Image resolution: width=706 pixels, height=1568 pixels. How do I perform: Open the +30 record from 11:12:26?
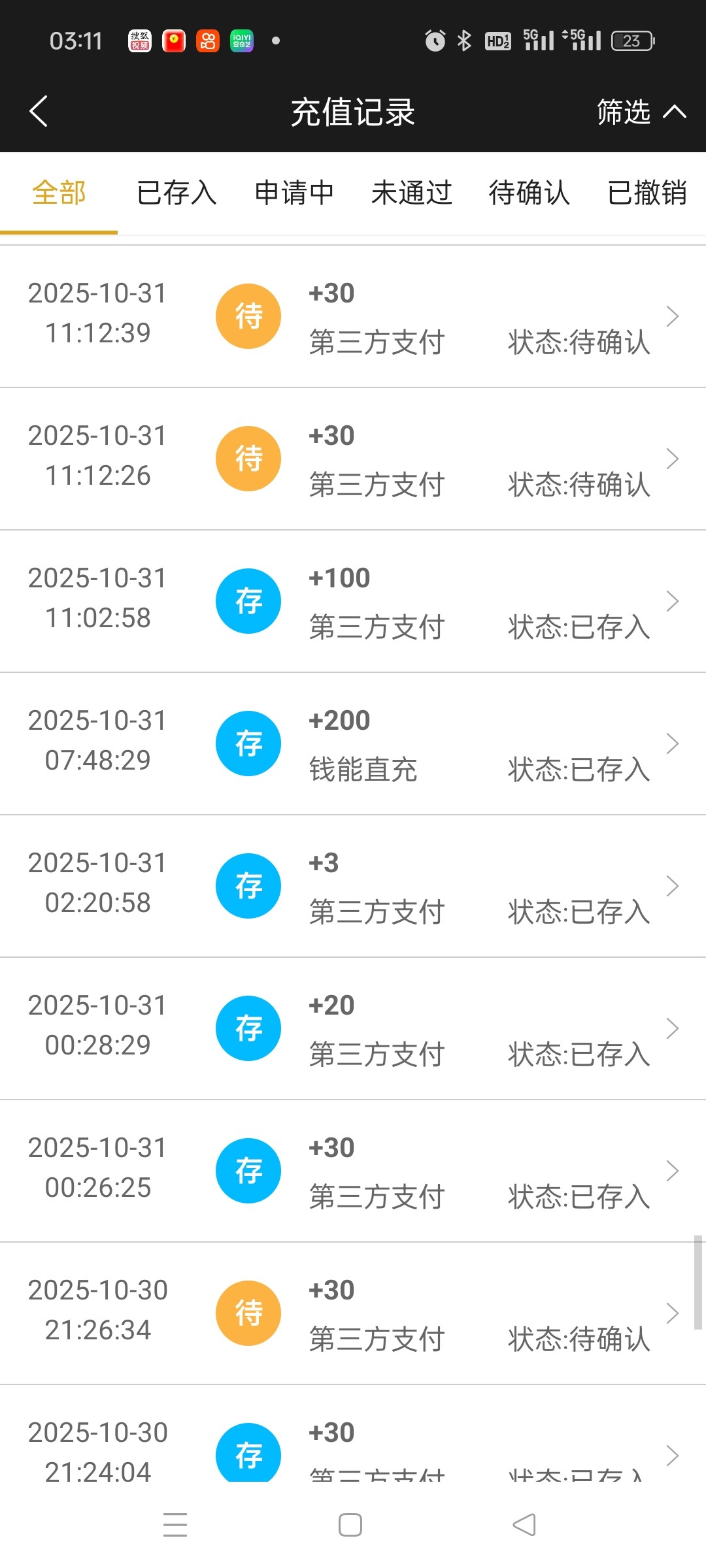point(353,459)
